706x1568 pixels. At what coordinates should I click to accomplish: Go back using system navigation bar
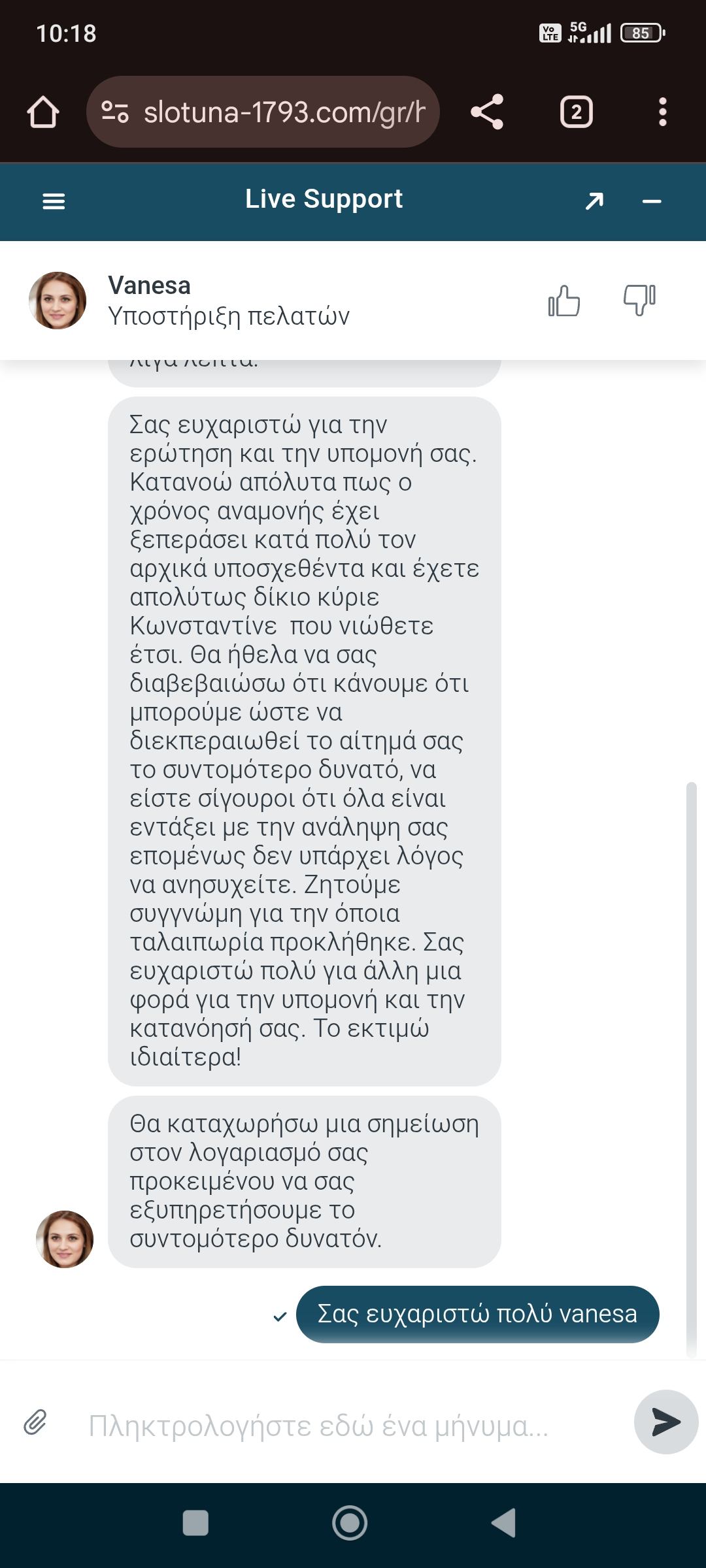pos(505,1523)
